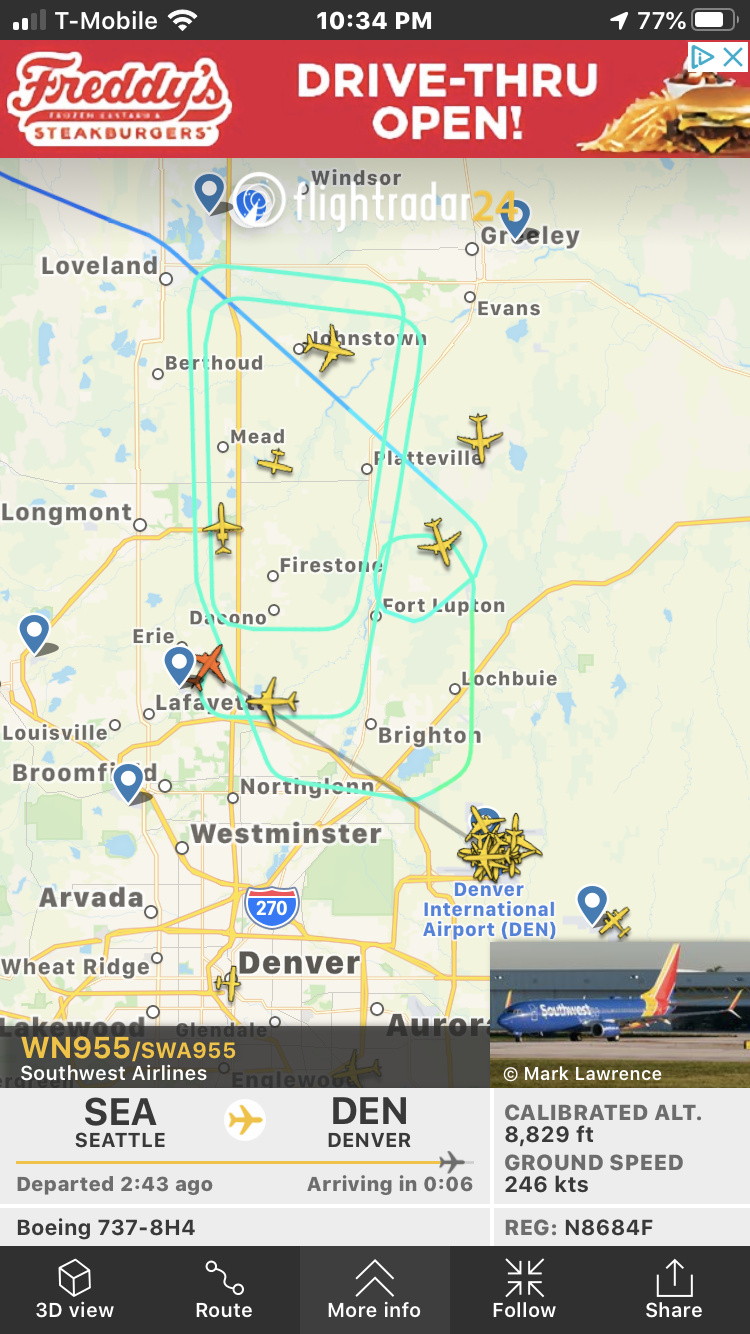Select the yellow plane near Fort Lupton

439,542
